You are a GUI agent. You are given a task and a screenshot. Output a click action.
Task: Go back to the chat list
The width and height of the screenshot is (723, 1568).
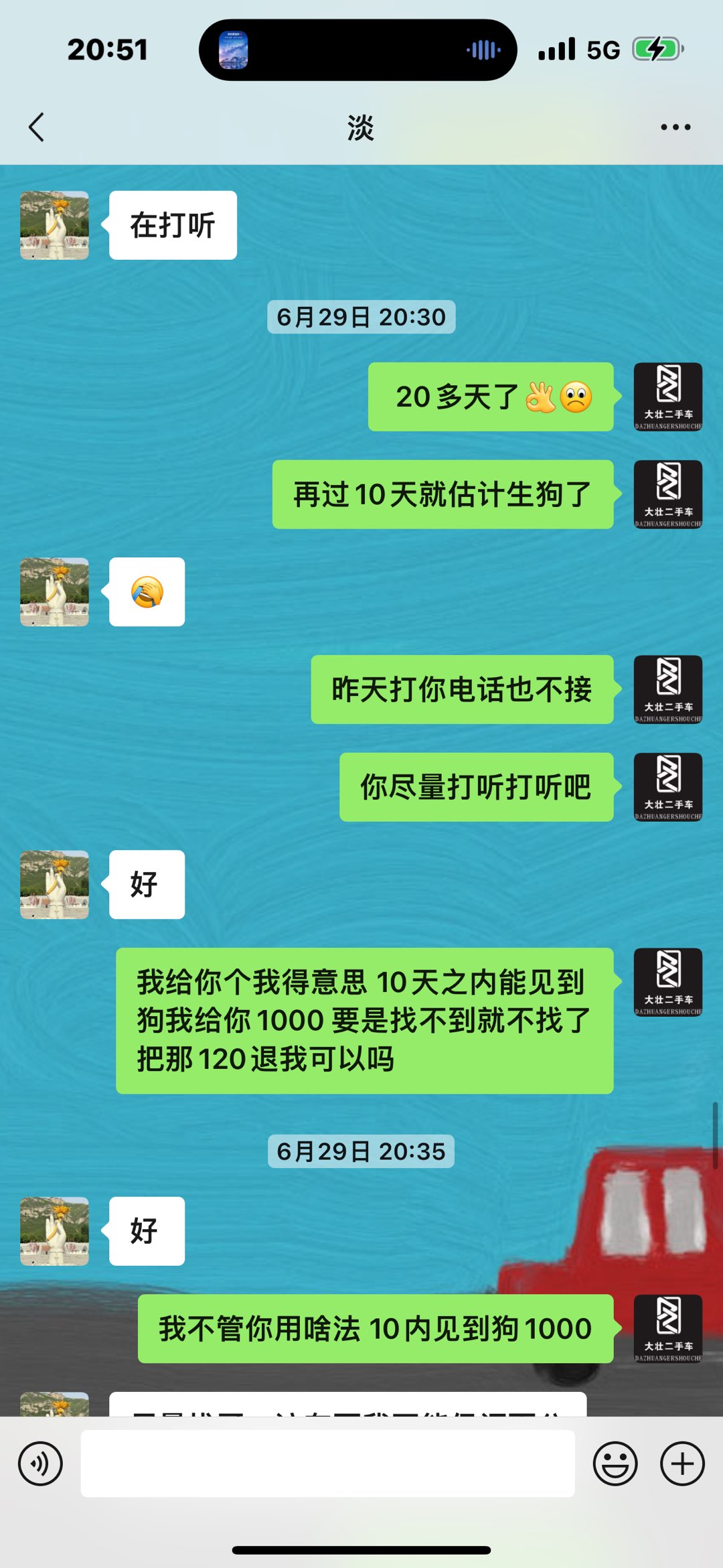[x=37, y=127]
